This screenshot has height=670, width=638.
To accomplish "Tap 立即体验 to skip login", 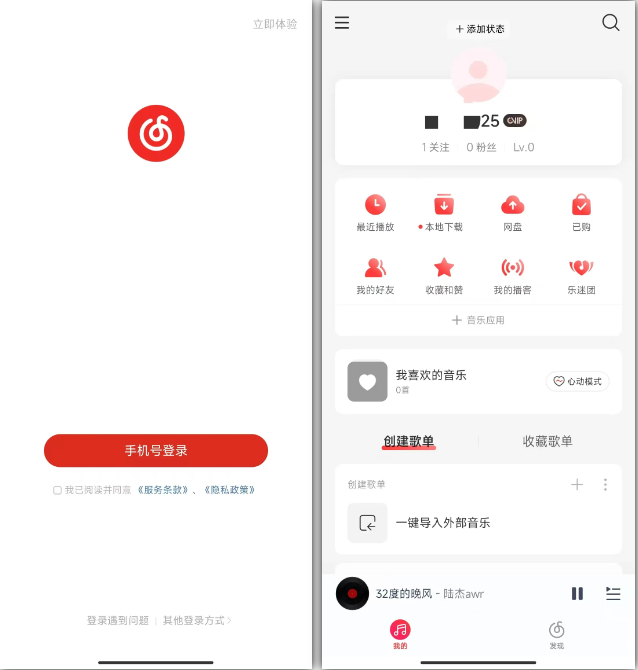I will (x=275, y=24).
